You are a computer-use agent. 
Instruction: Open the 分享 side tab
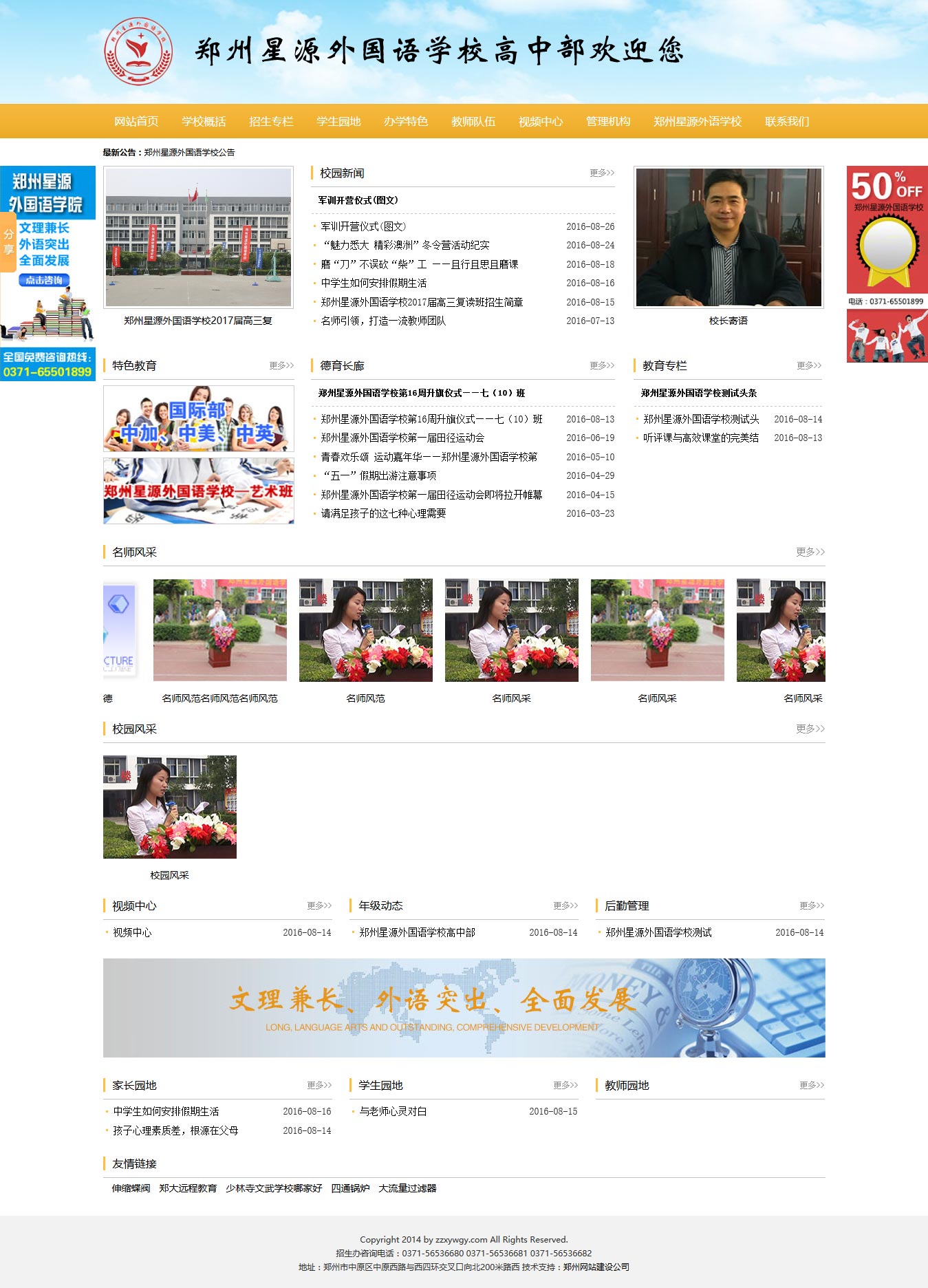[8, 242]
